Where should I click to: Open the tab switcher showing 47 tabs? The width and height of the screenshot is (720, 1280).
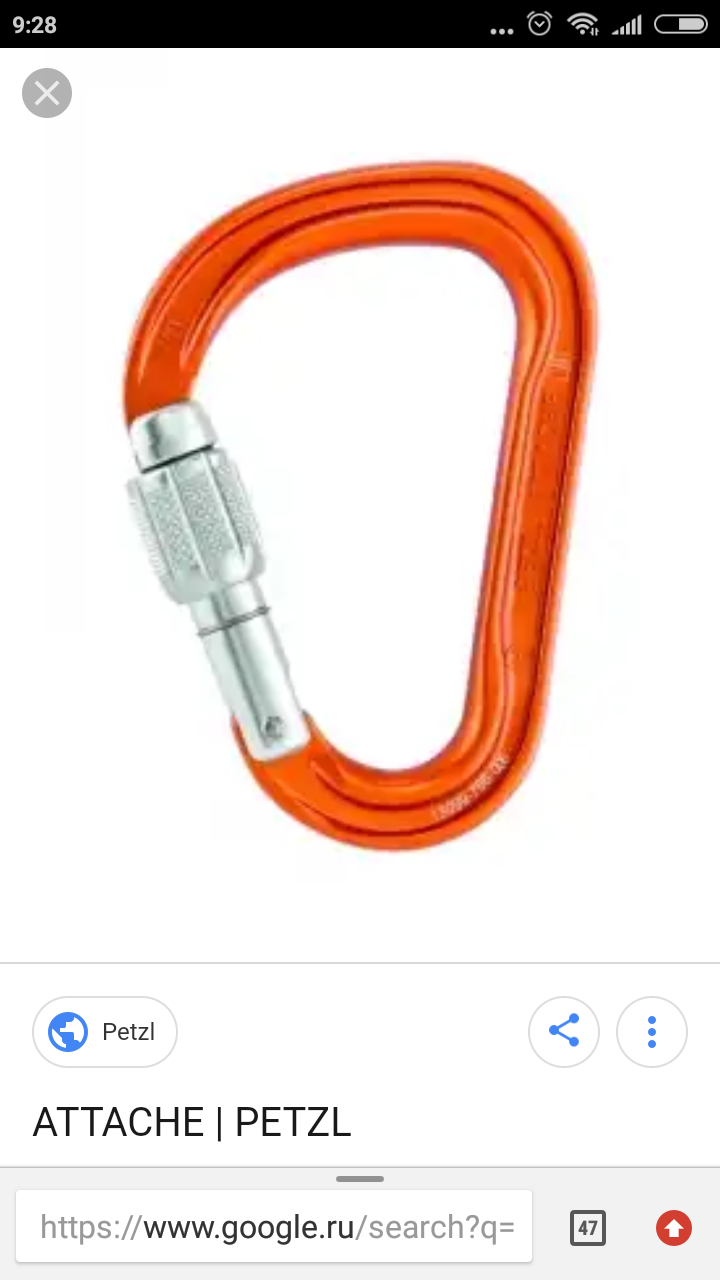588,1227
